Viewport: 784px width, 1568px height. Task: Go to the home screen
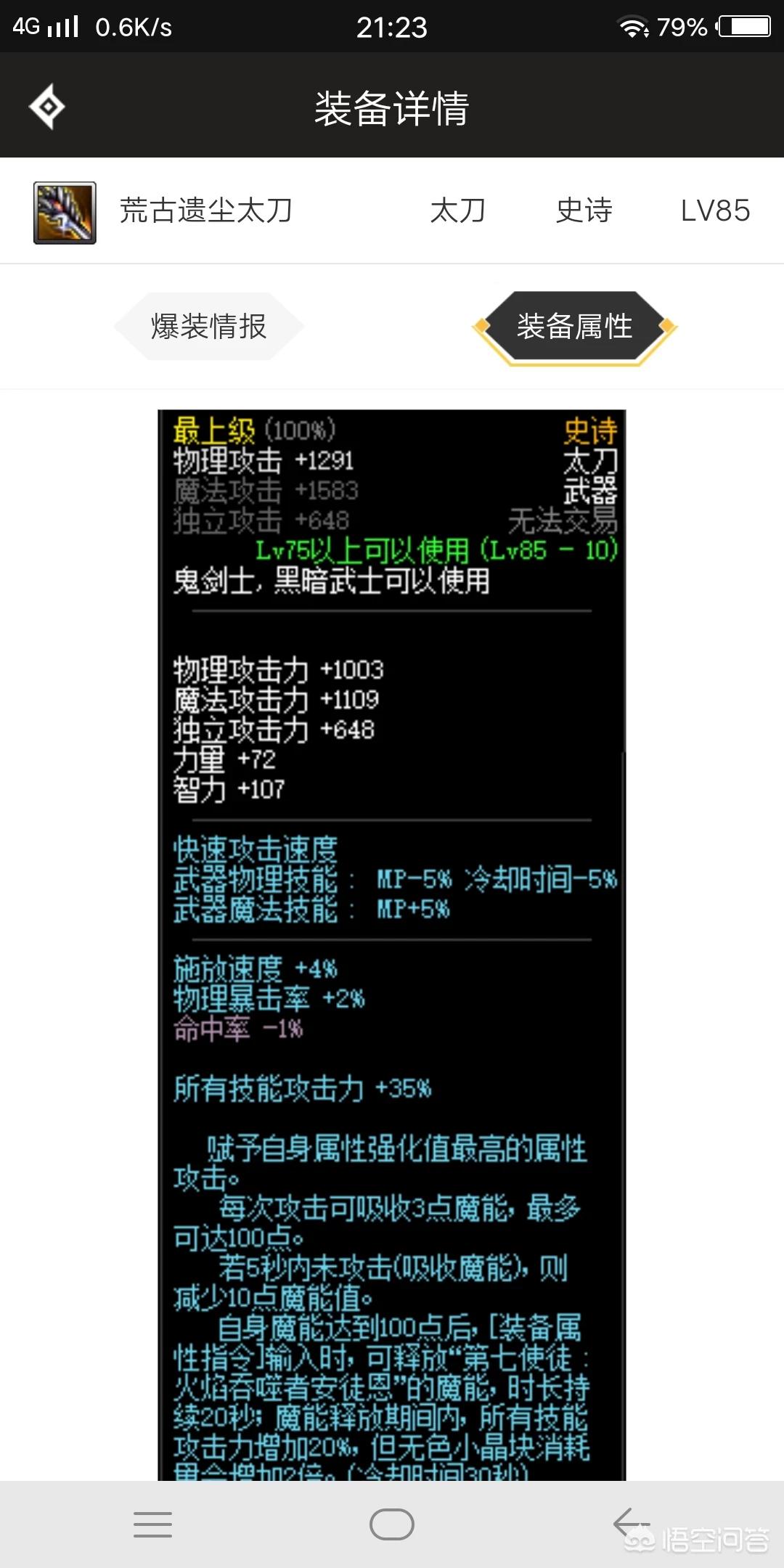tap(391, 1524)
